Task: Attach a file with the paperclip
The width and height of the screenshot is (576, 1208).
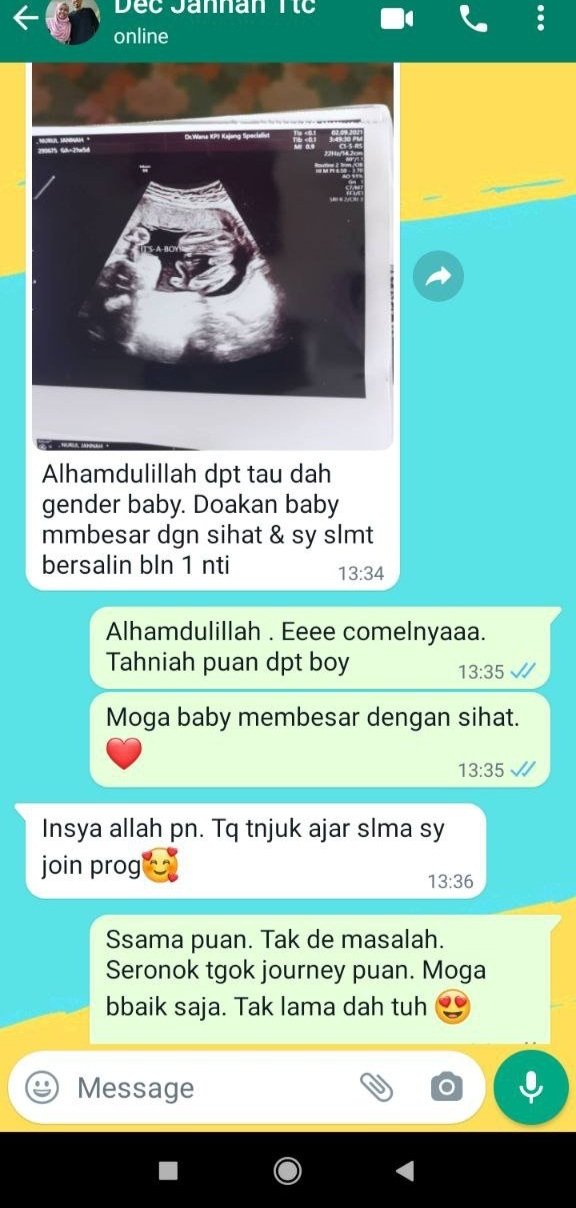Action: click(376, 1087)
